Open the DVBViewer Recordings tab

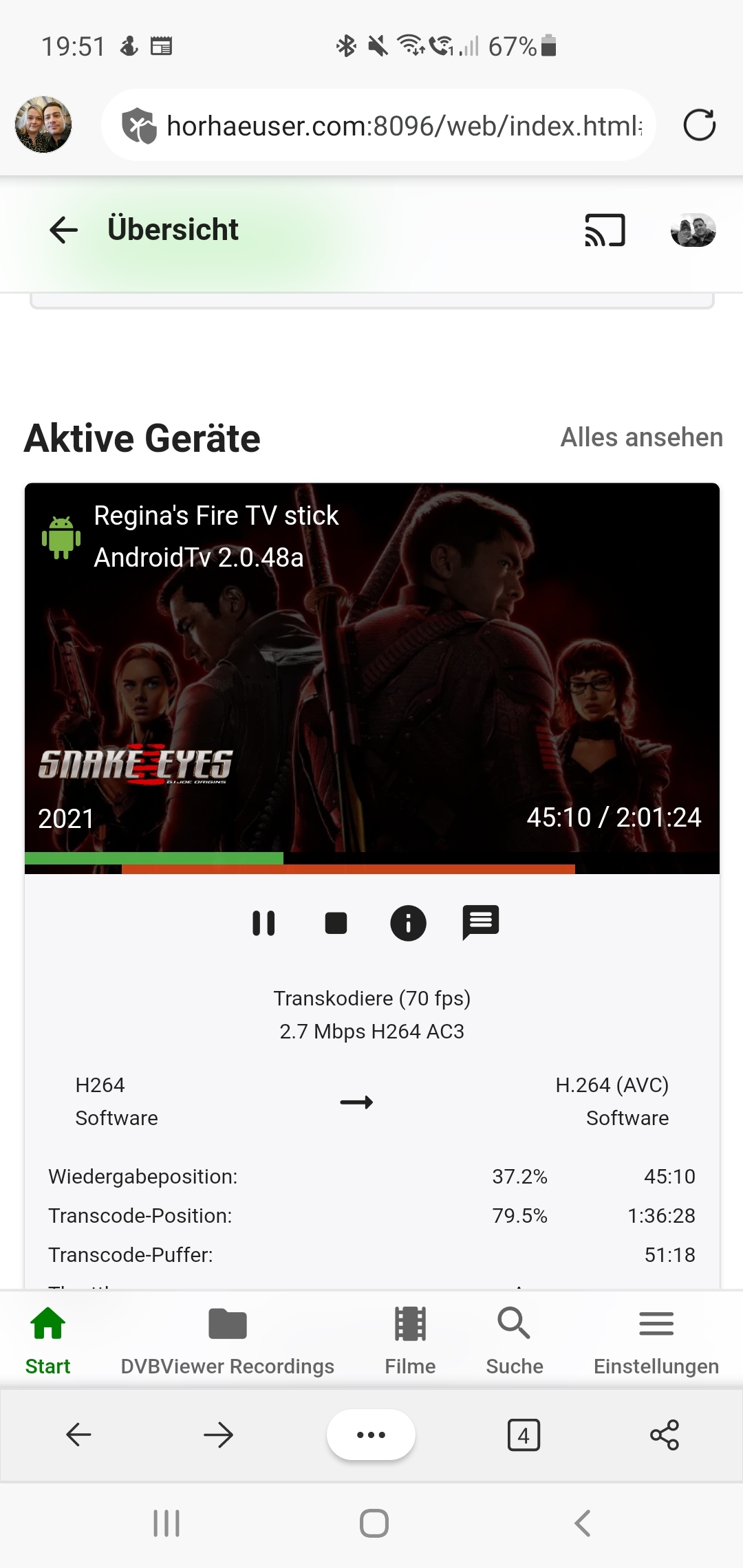tap(227, 1340)
